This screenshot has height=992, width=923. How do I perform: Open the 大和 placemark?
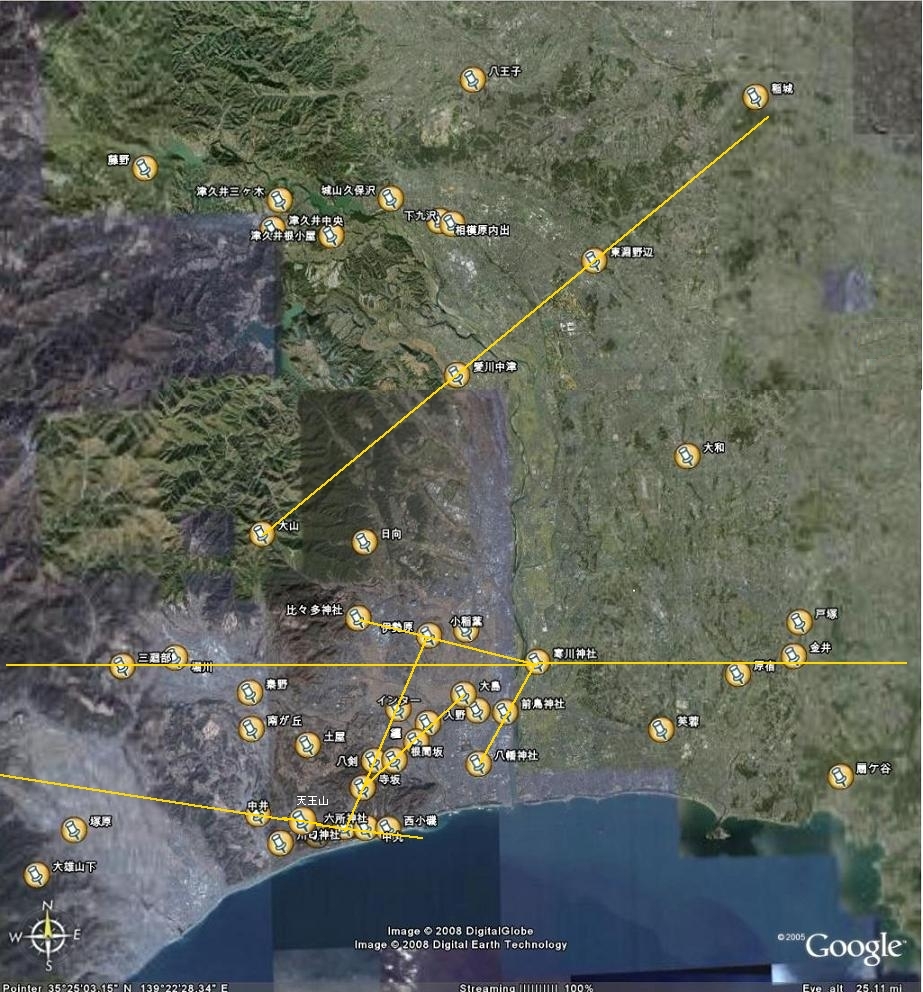[687, 455]
